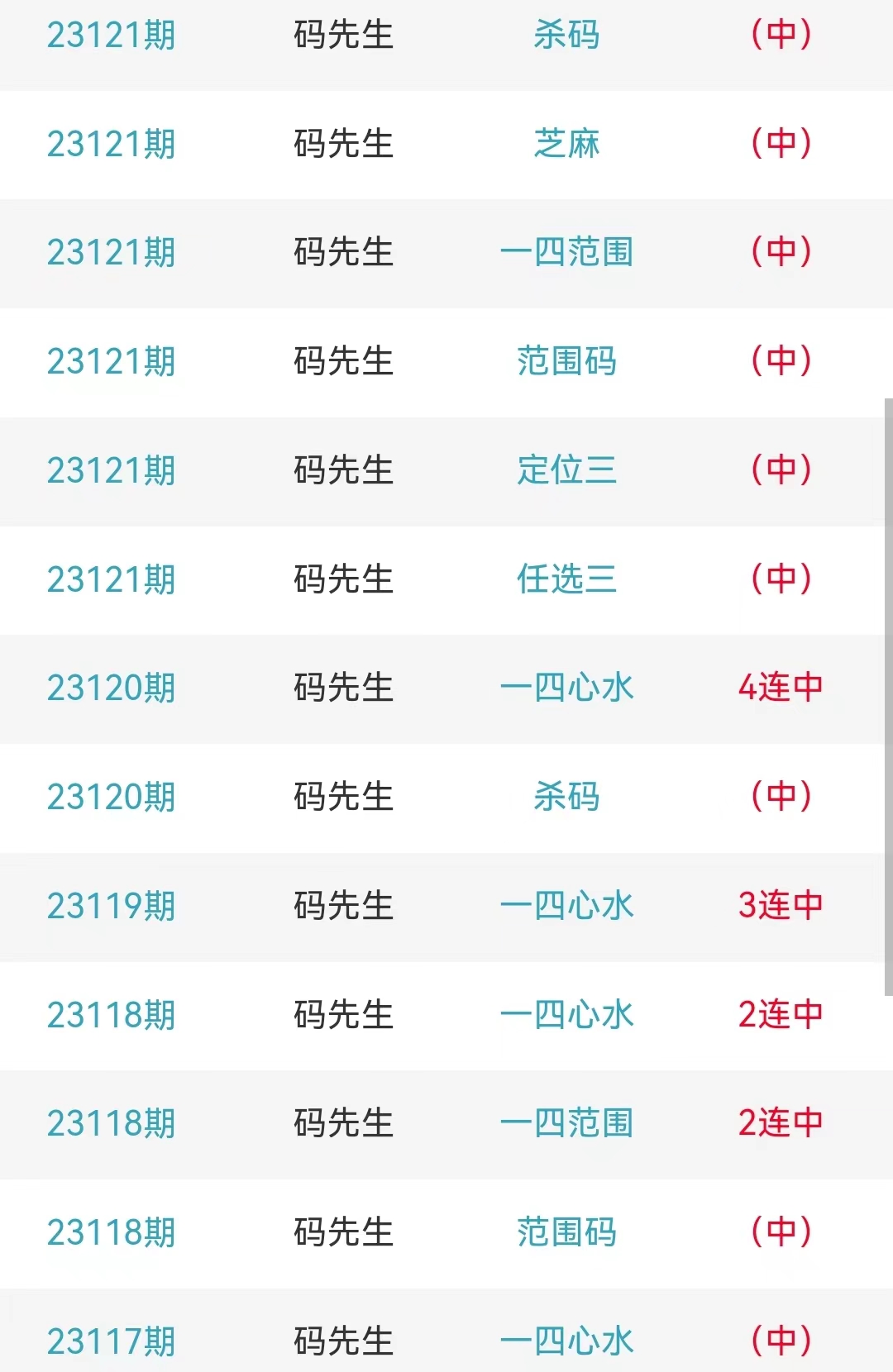The height and width of the screenshot is (1372, 893).
Task: Open 23120期 一四心水 with 4连中
Action: 566,688
